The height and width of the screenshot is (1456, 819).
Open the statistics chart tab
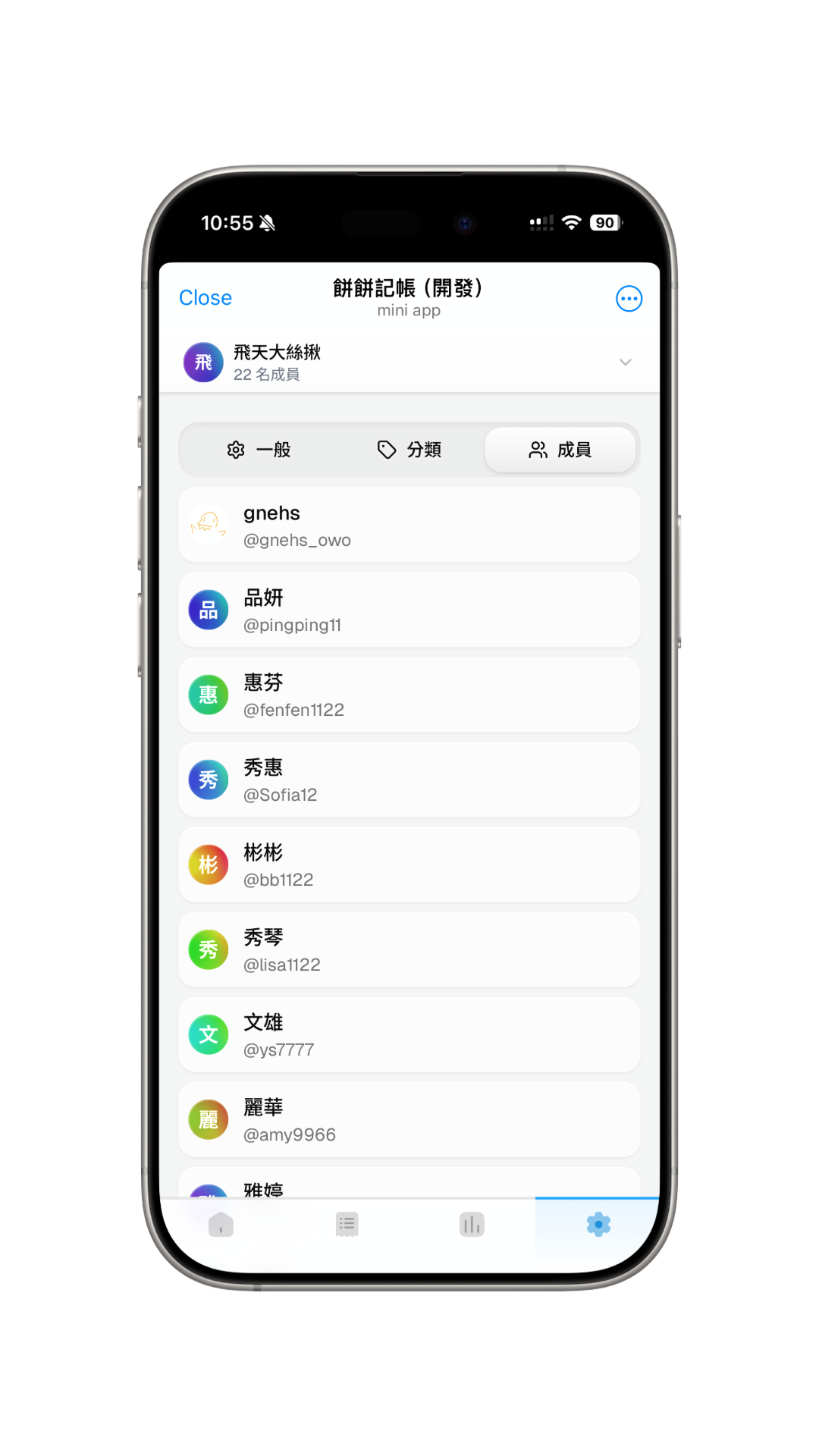pos(472,1225)
